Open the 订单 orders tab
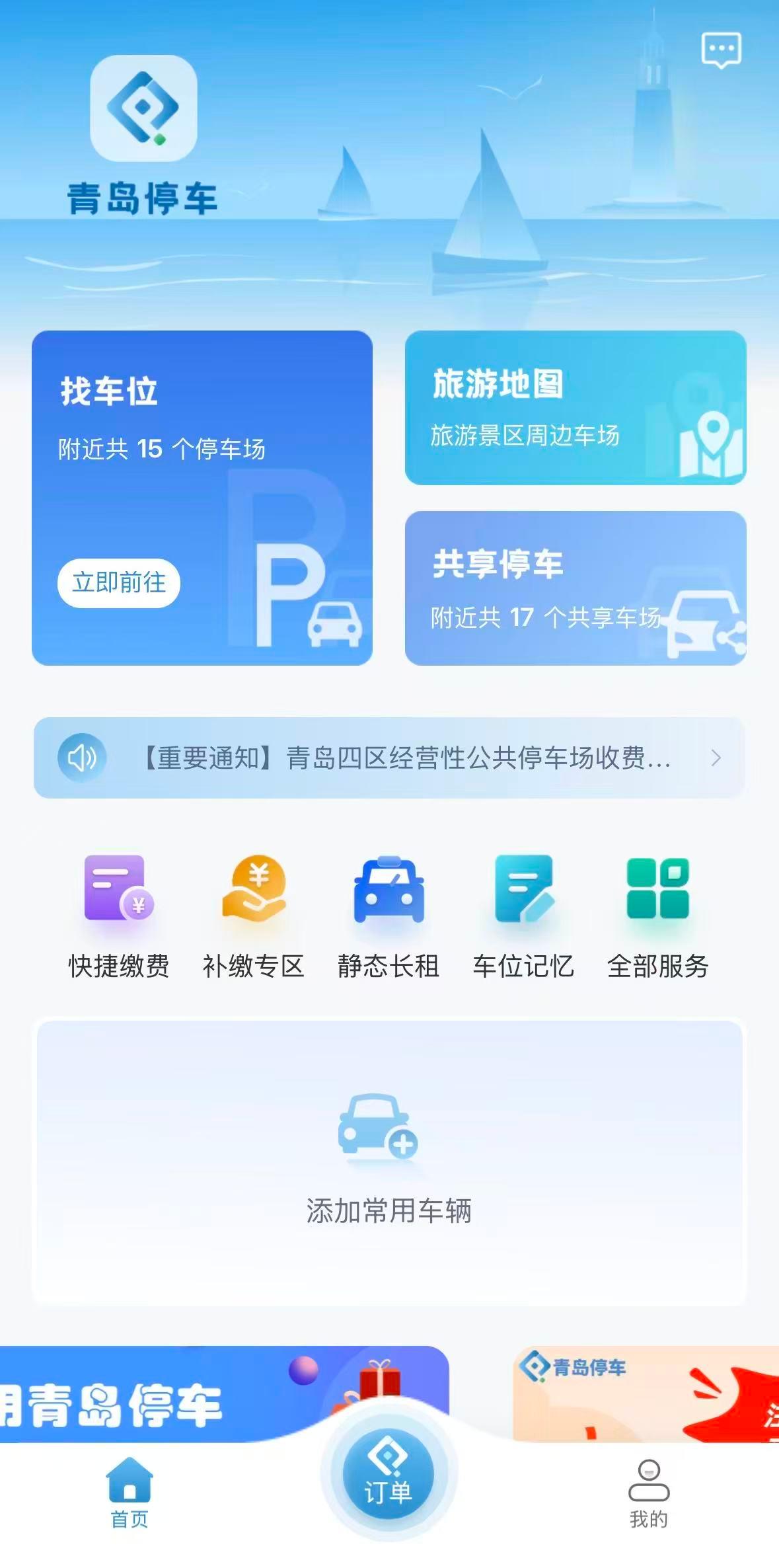The width and height of the screenshot is (779, 1568). coord(389,1475)
